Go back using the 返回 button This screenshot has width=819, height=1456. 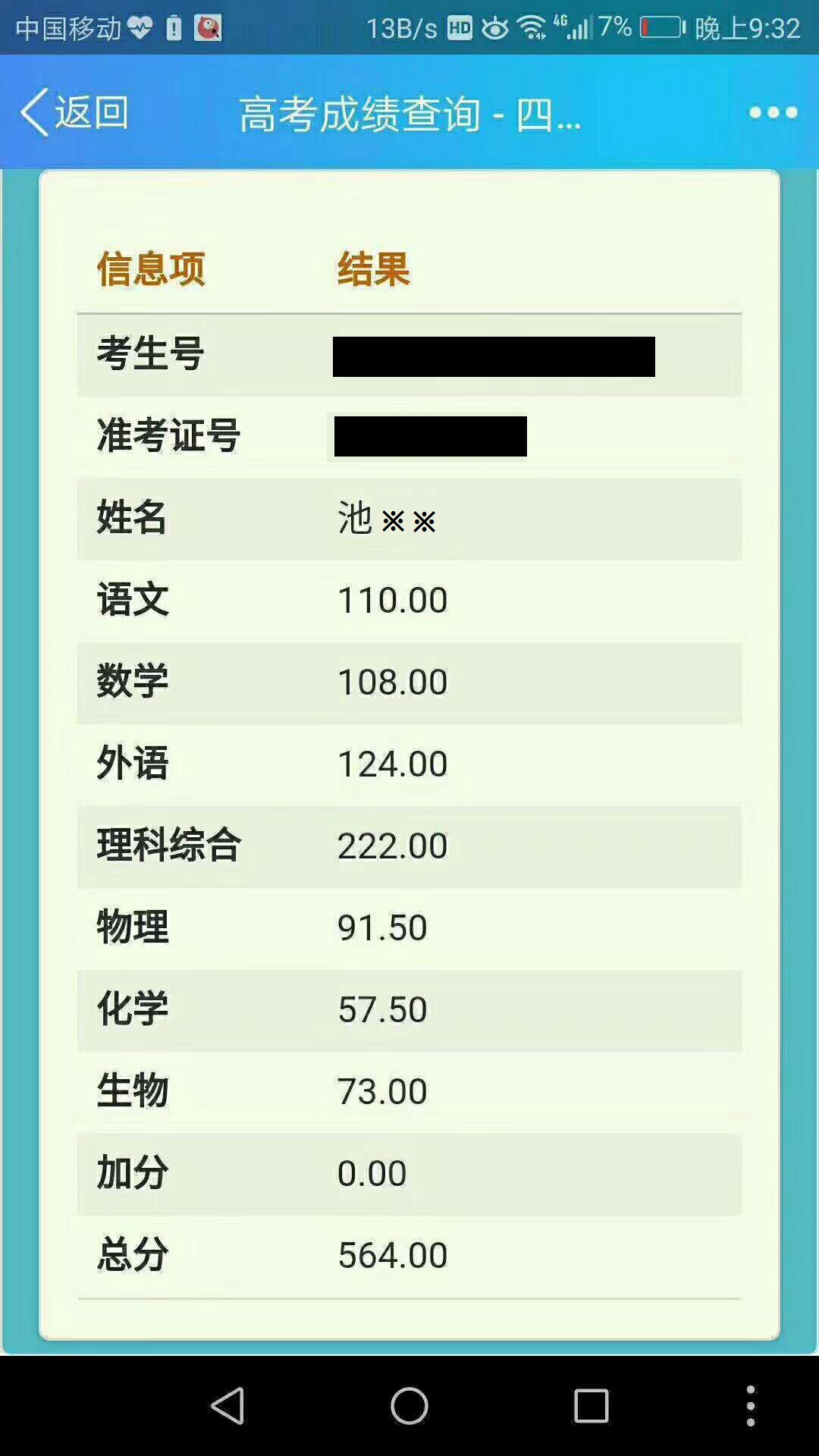pos(74,112)
